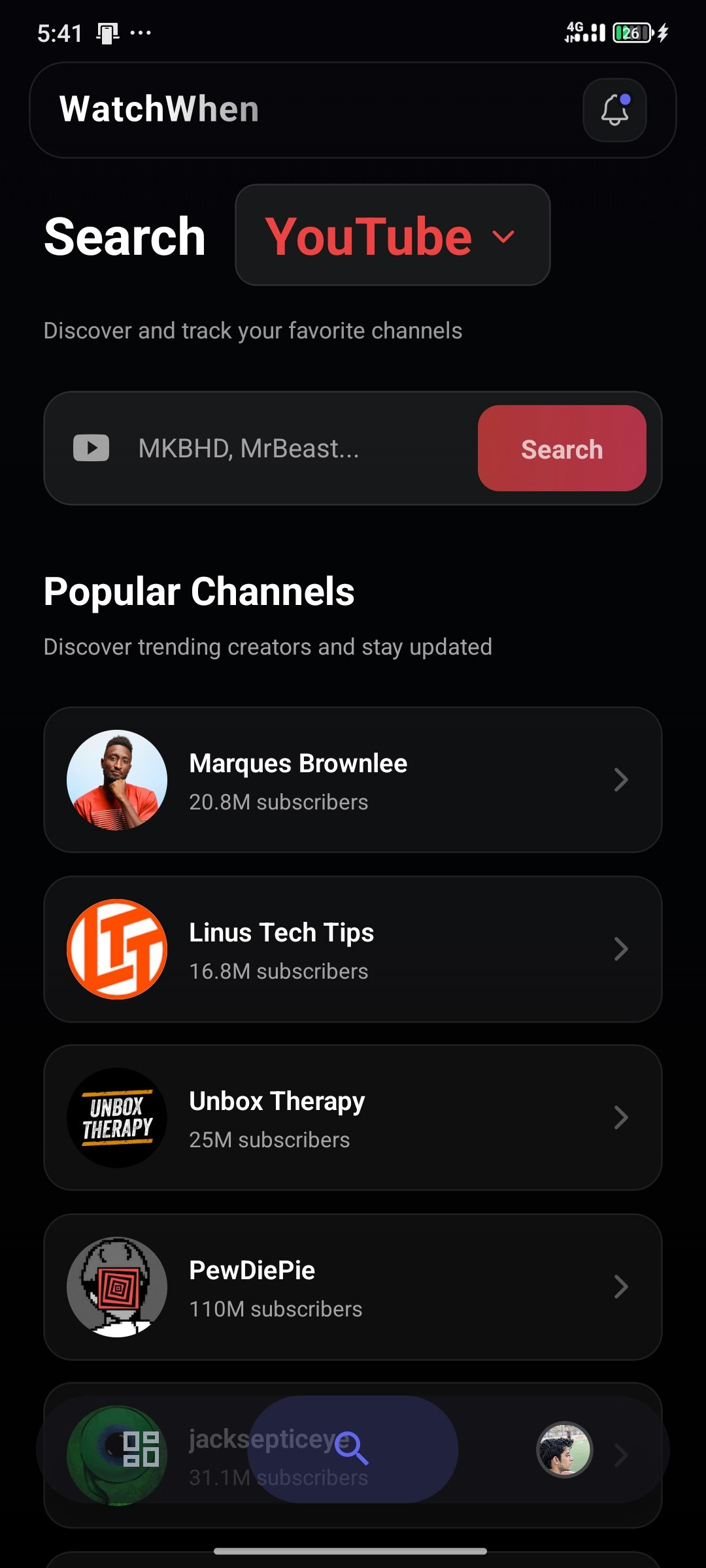The width and height of the screenshot is (706, 1568).
Task: Expand the Unbox Therapy row chevron
Action: [622, 1118]
